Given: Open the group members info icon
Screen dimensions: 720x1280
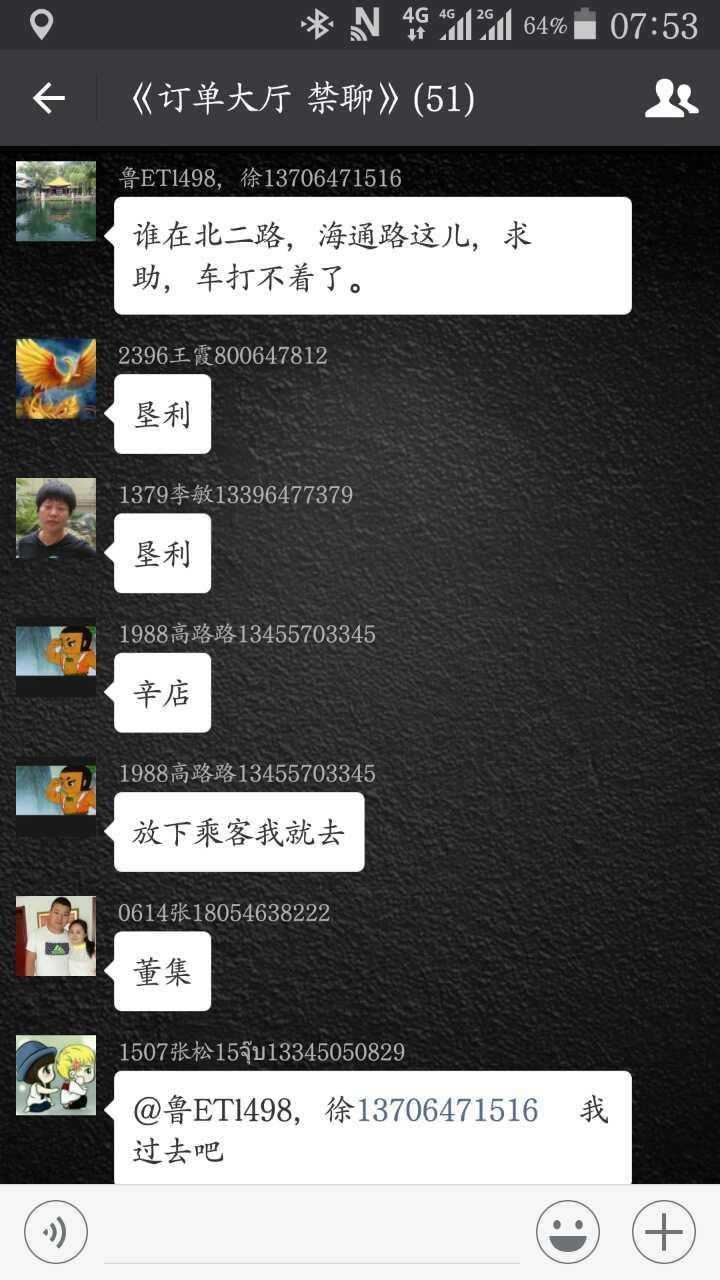Looking at the screenshot, I should point(671,98).
